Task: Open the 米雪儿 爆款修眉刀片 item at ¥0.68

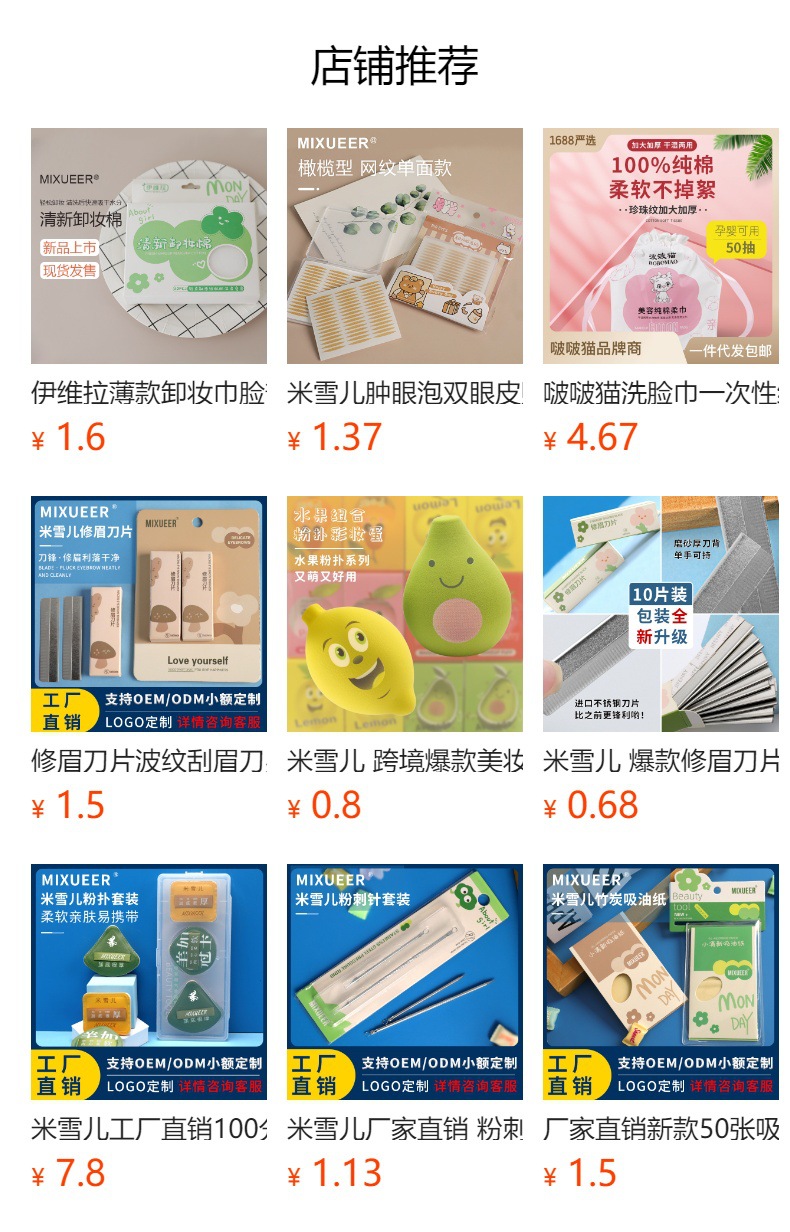Action: [x=660, y=614]
